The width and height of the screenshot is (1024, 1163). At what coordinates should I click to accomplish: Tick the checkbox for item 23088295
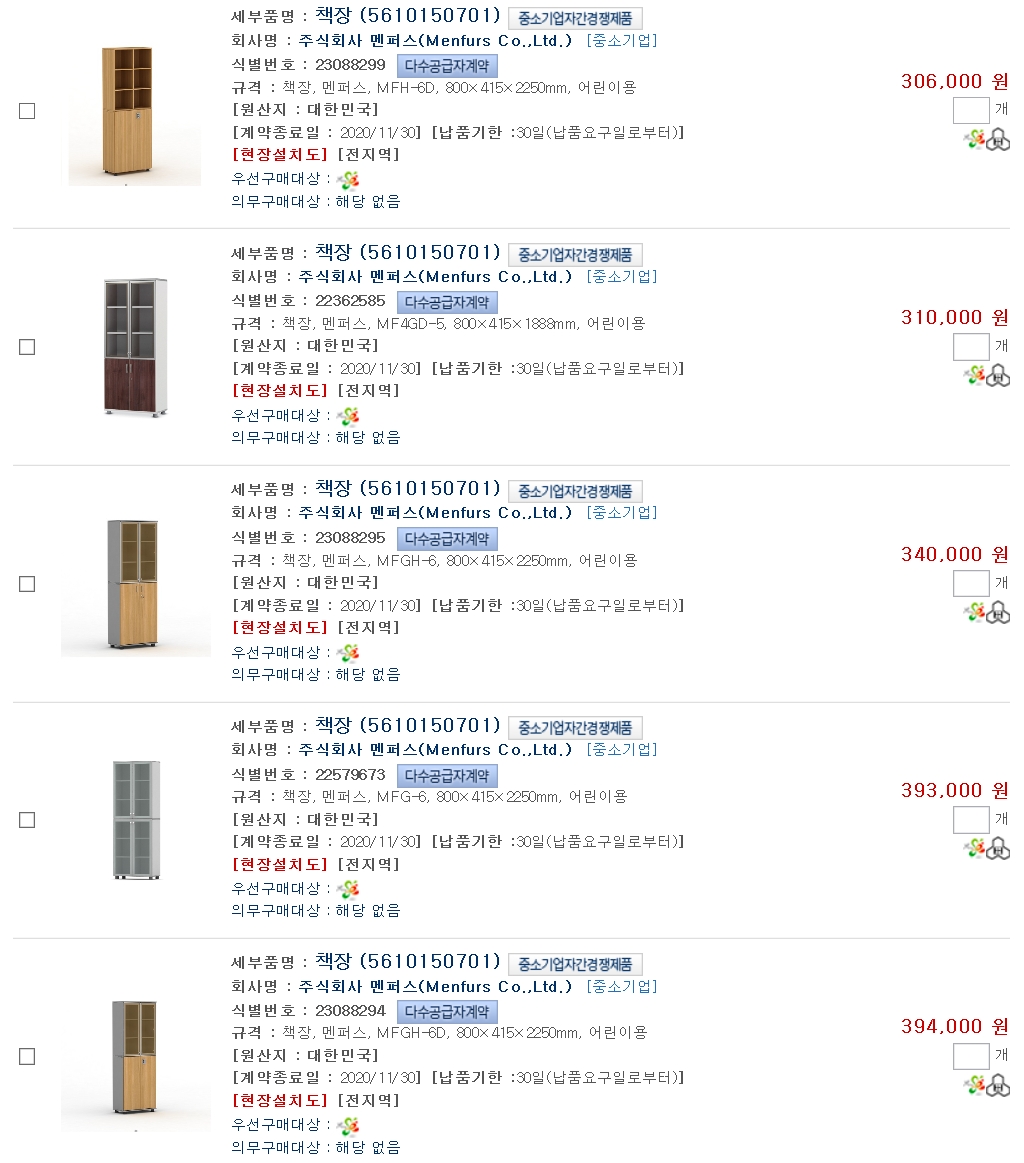click(x=27, y=584)
